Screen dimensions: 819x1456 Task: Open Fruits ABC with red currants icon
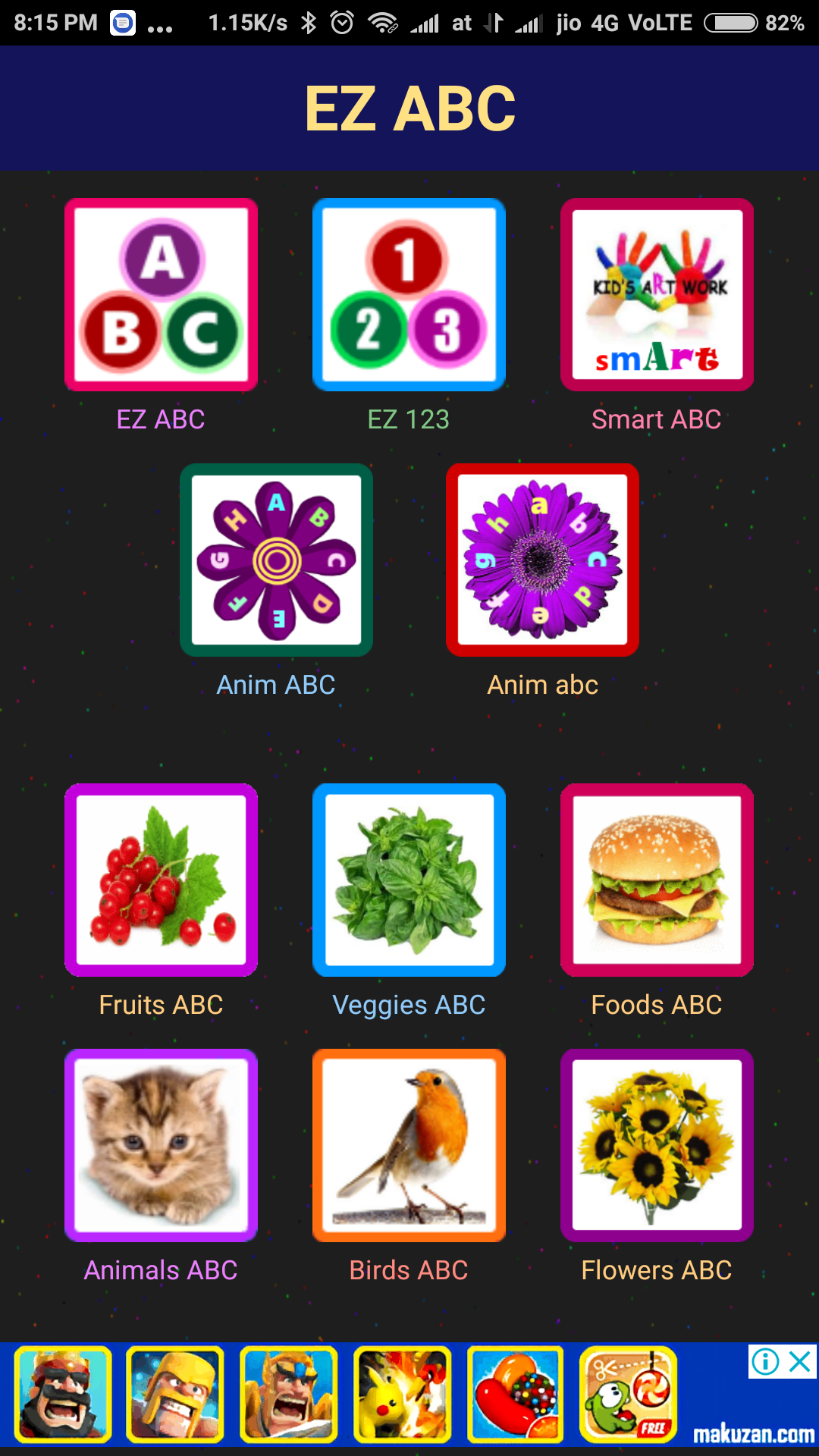(161, 880)
